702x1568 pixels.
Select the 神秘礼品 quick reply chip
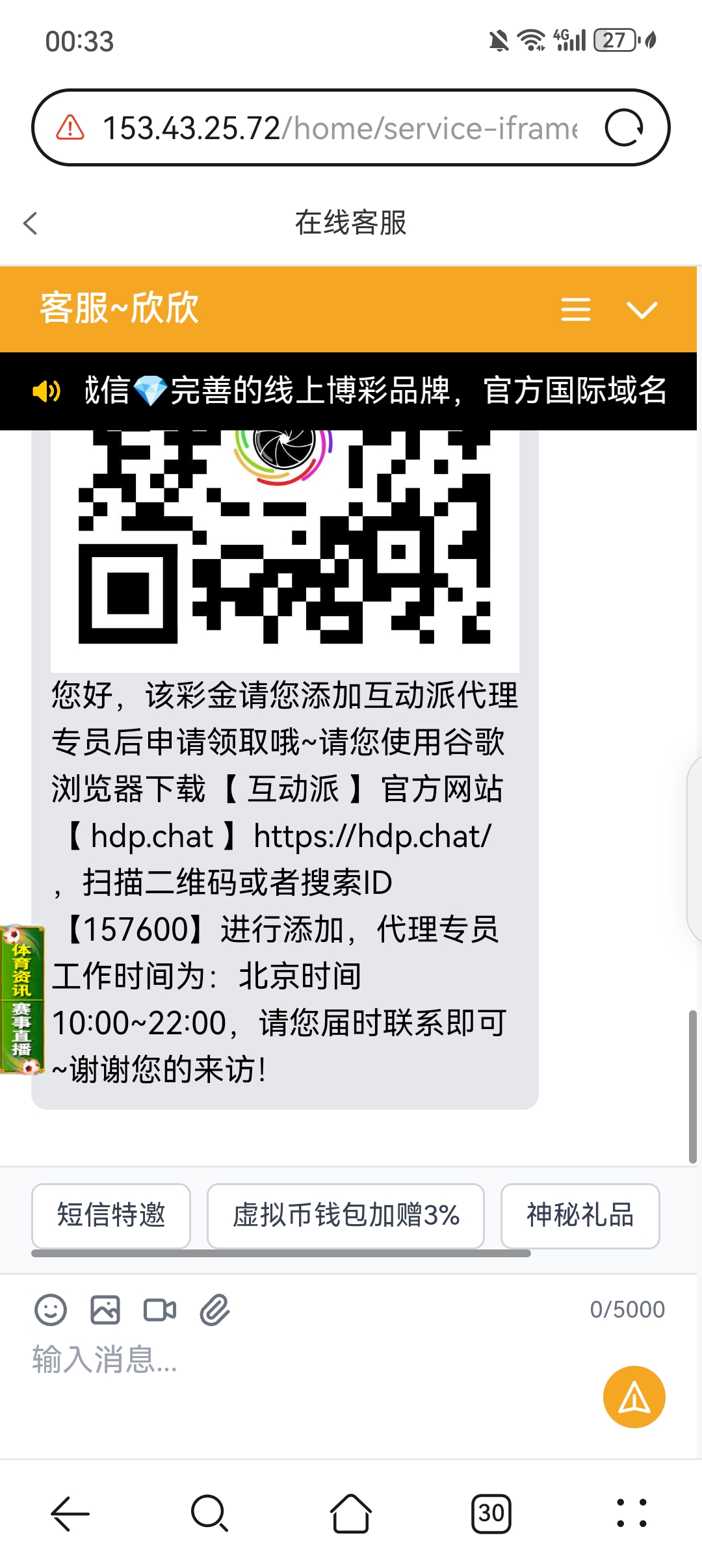(x=580, y=1214)
